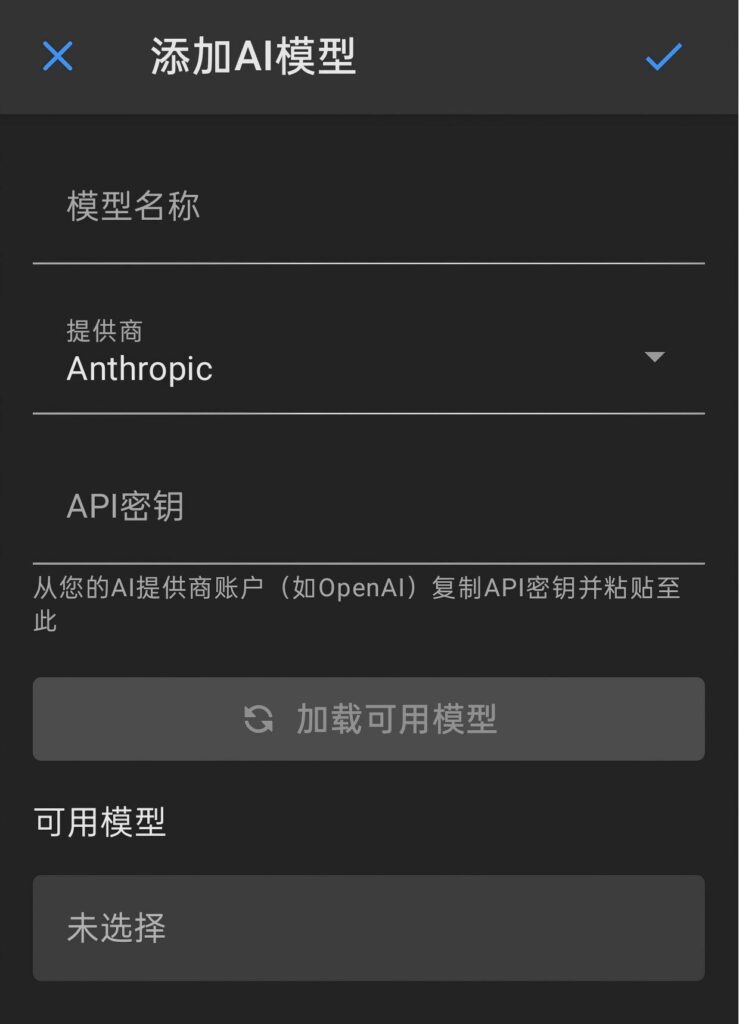Click the dropdown arrow next to Anthropic
The height and width of the screenshot is (1024, 739).
[x=655, y=355]
